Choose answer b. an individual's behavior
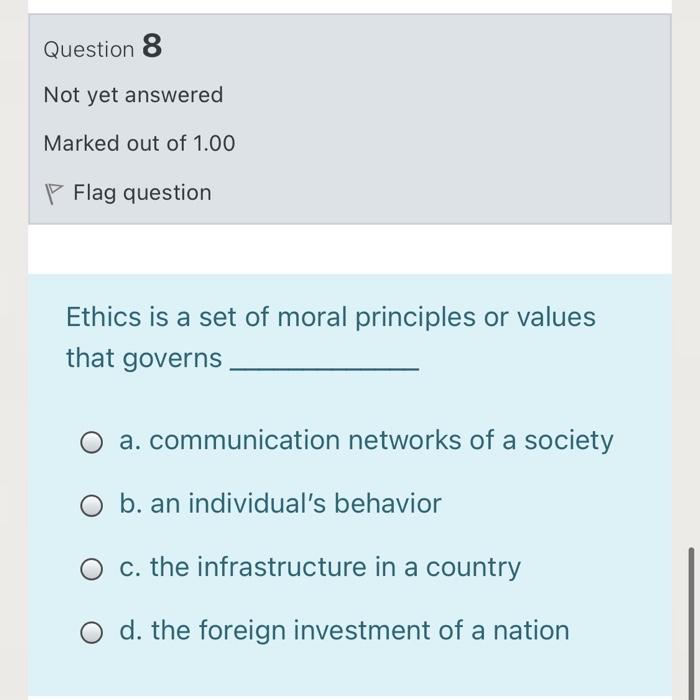 [x=93, y=505]
